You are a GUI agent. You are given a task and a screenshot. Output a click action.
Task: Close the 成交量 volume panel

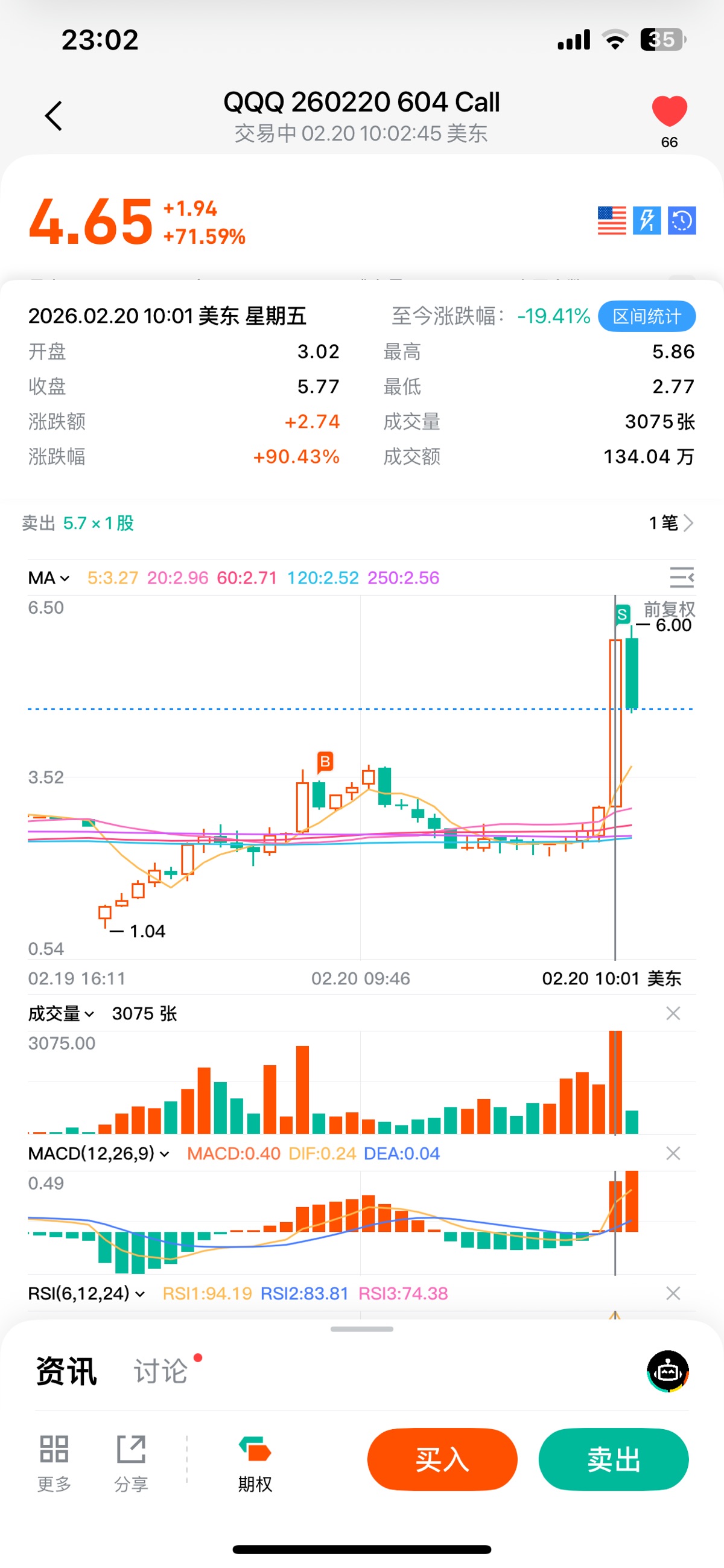tap(673, 1013)
